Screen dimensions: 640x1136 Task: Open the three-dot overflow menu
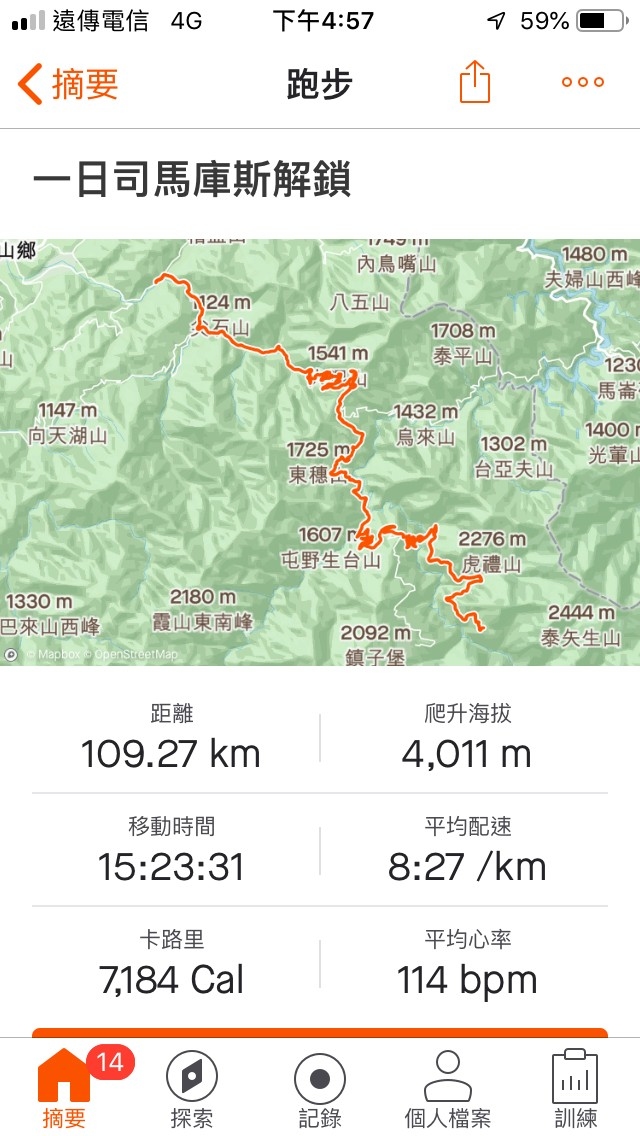pyautogui.click(x=583, y=83)
